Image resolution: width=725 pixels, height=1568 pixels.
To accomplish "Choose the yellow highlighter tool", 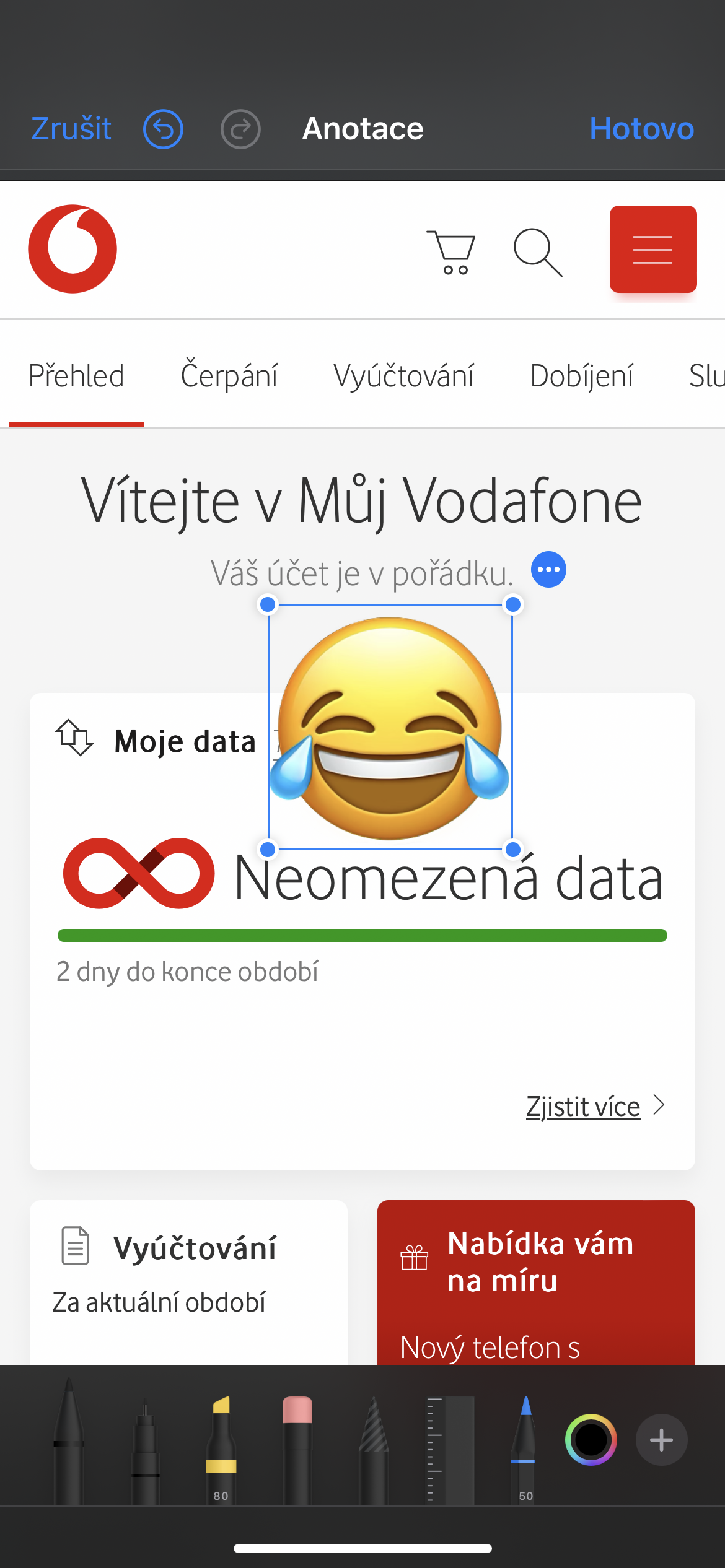I will pos(221,1448).
